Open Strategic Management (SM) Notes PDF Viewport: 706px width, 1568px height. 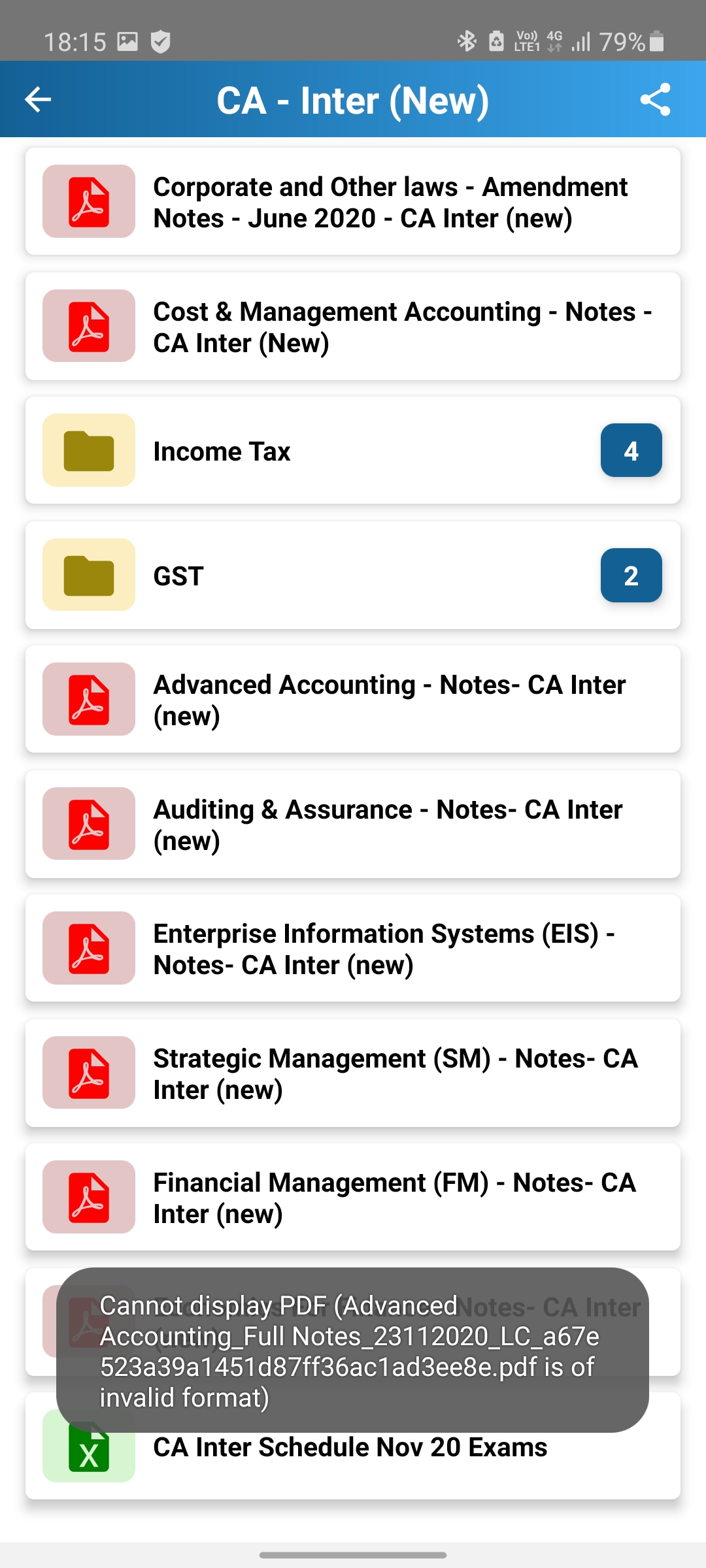coord(353,1073)
